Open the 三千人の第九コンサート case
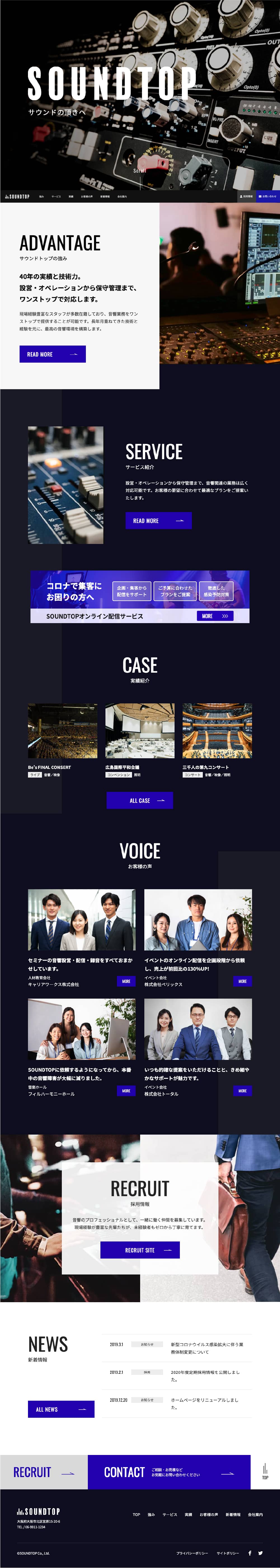Viewport: 280px width, 1568px height. (217, 731)
